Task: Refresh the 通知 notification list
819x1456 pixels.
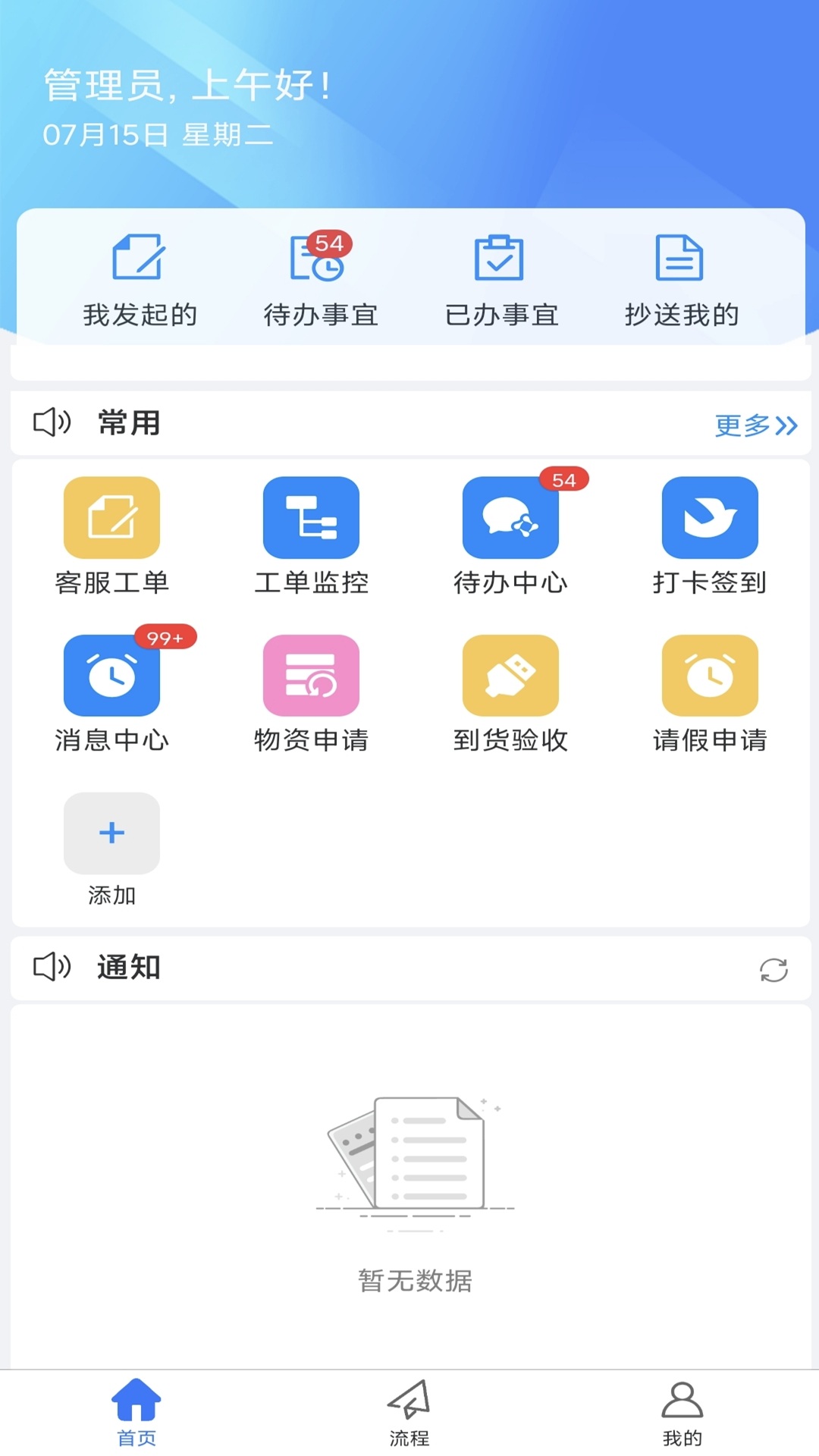Action: (773, 968)
